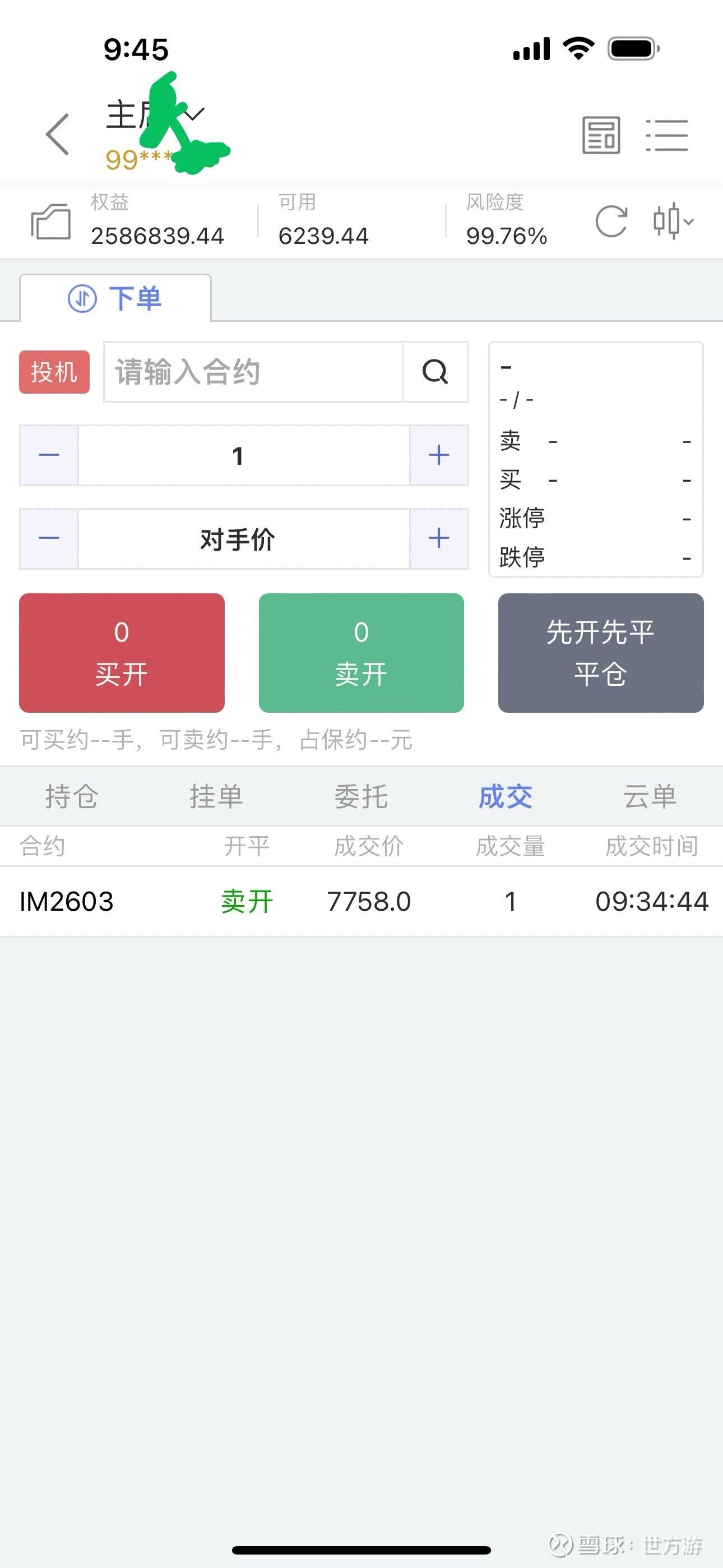Refresh account data with the refresh icon

pyautogui.click(x=613, y=223)
